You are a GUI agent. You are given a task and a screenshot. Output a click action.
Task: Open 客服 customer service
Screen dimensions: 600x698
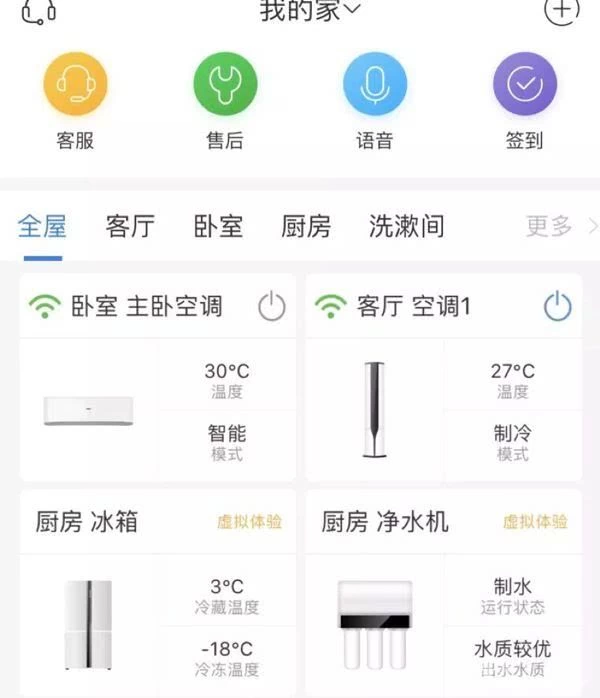coord(75,85)
